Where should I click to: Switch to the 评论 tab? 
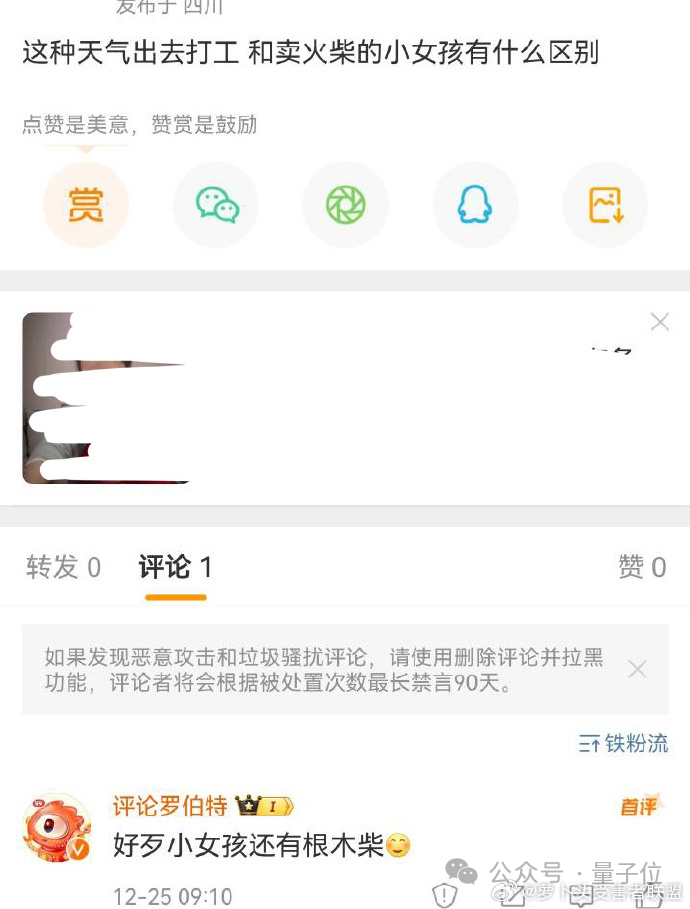point(175,568)
